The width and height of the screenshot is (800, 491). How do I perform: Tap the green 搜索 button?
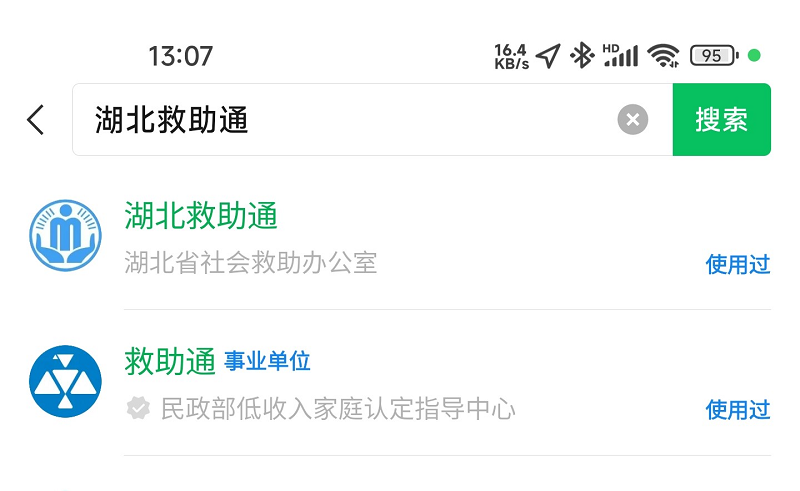click(x=721, y=120)
